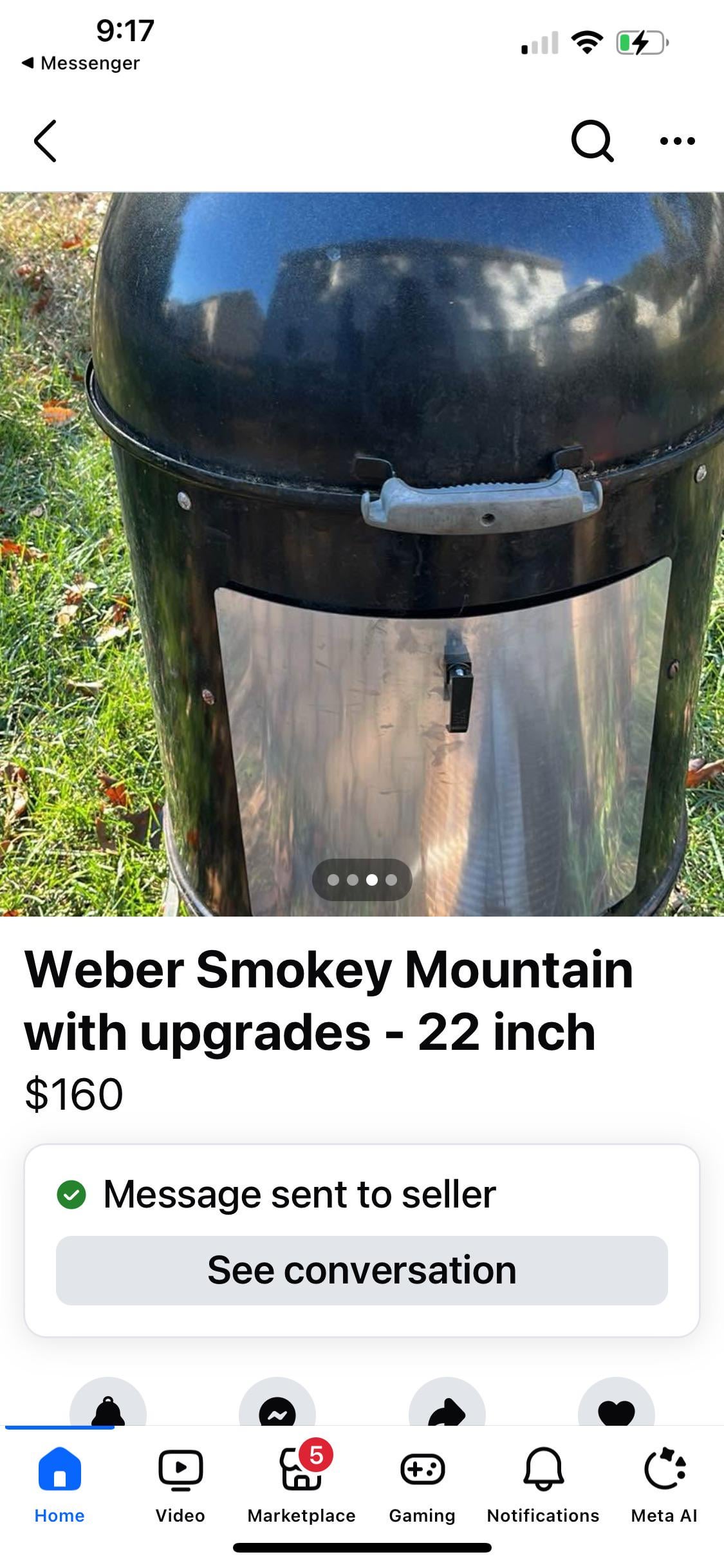Tap See conversation button
724x1568 pixels.
tap(362, 1270)
